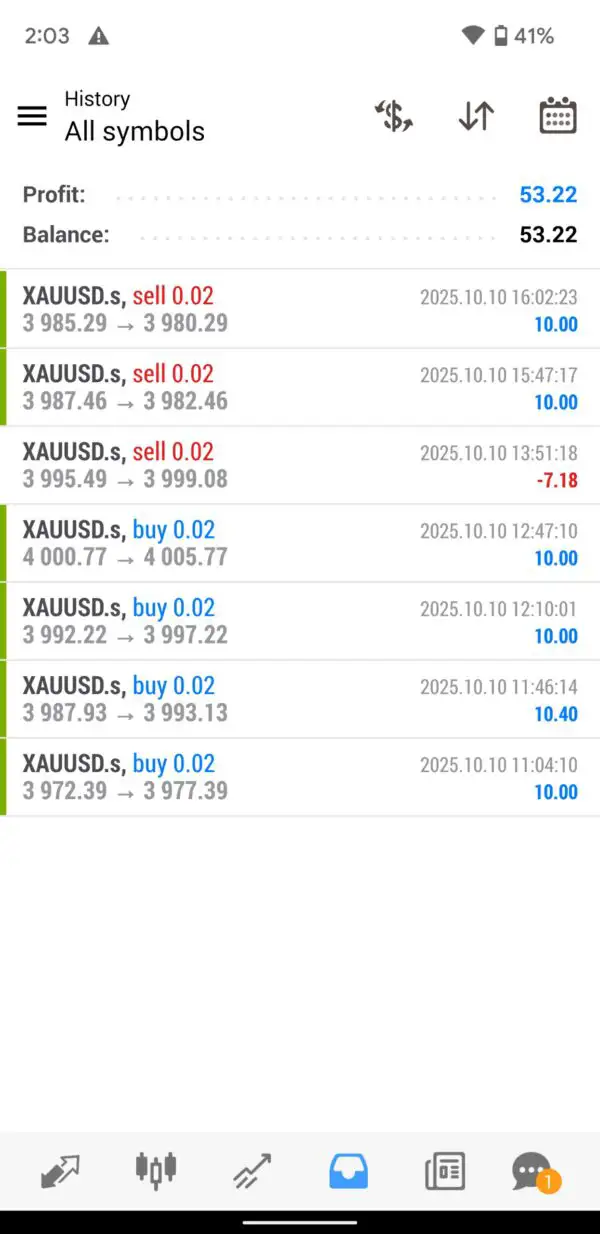This screenshot has width=600, height=1234.
Task: Open the 10.40 profit buy trade
Action: coord(300,699)
